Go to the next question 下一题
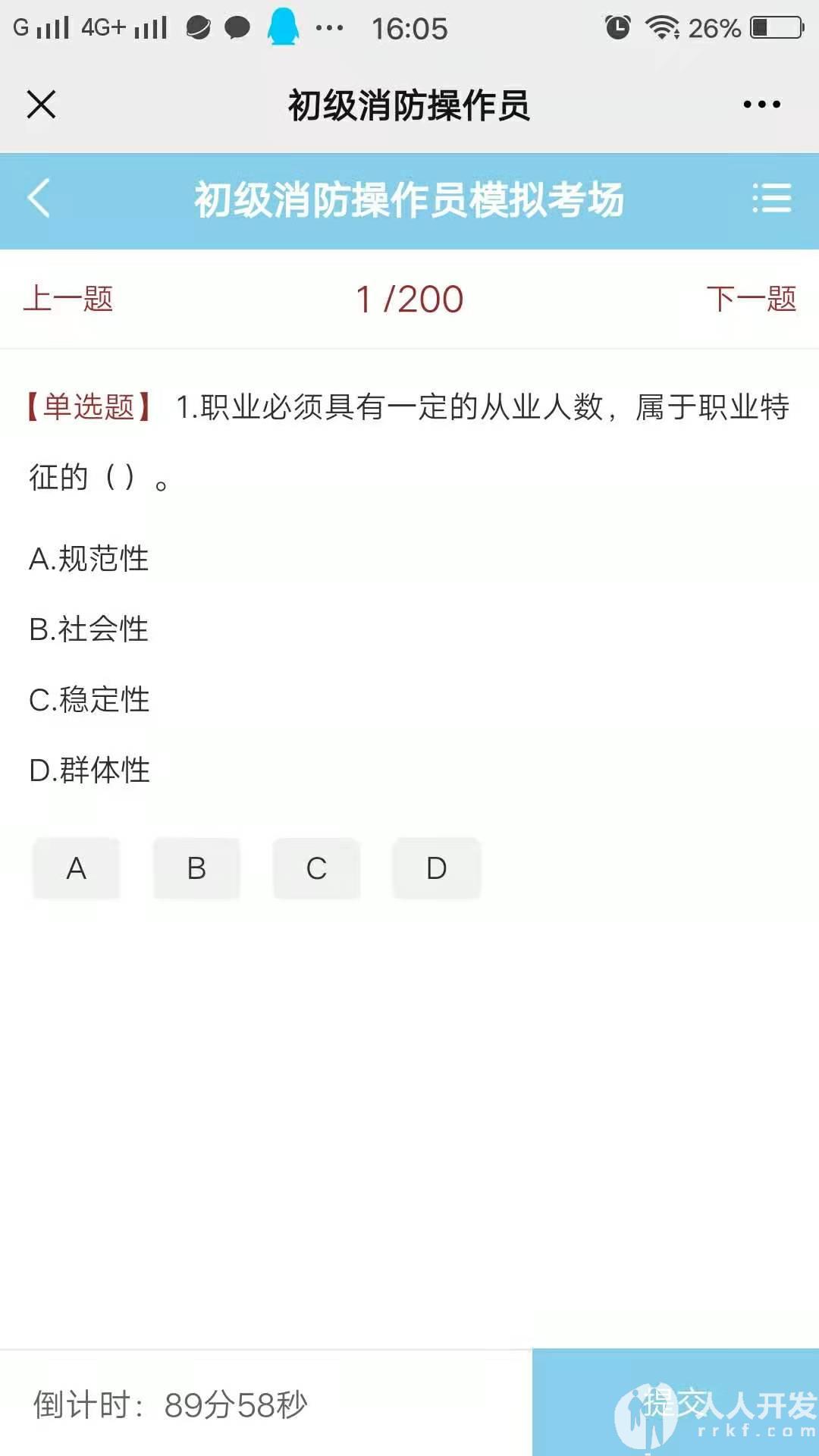 pyautogui.click(x=751, y=299)
